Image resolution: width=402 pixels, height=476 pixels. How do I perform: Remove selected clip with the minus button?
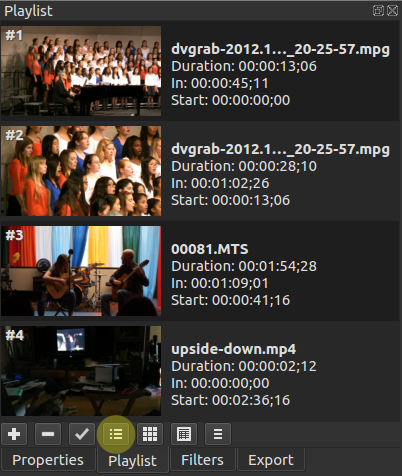[48, 434]
